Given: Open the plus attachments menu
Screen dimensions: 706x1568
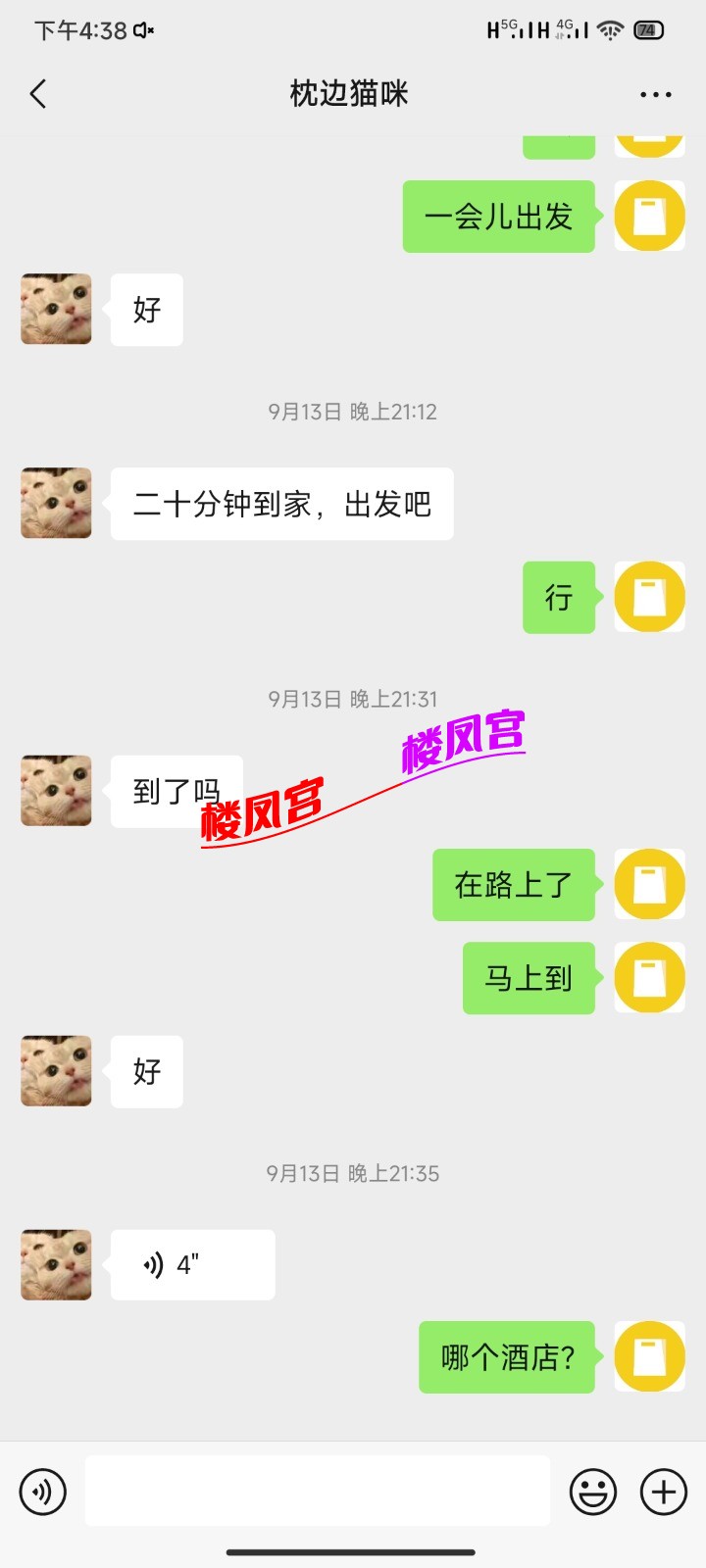Looking at the screenshot, I should 664,1493.
